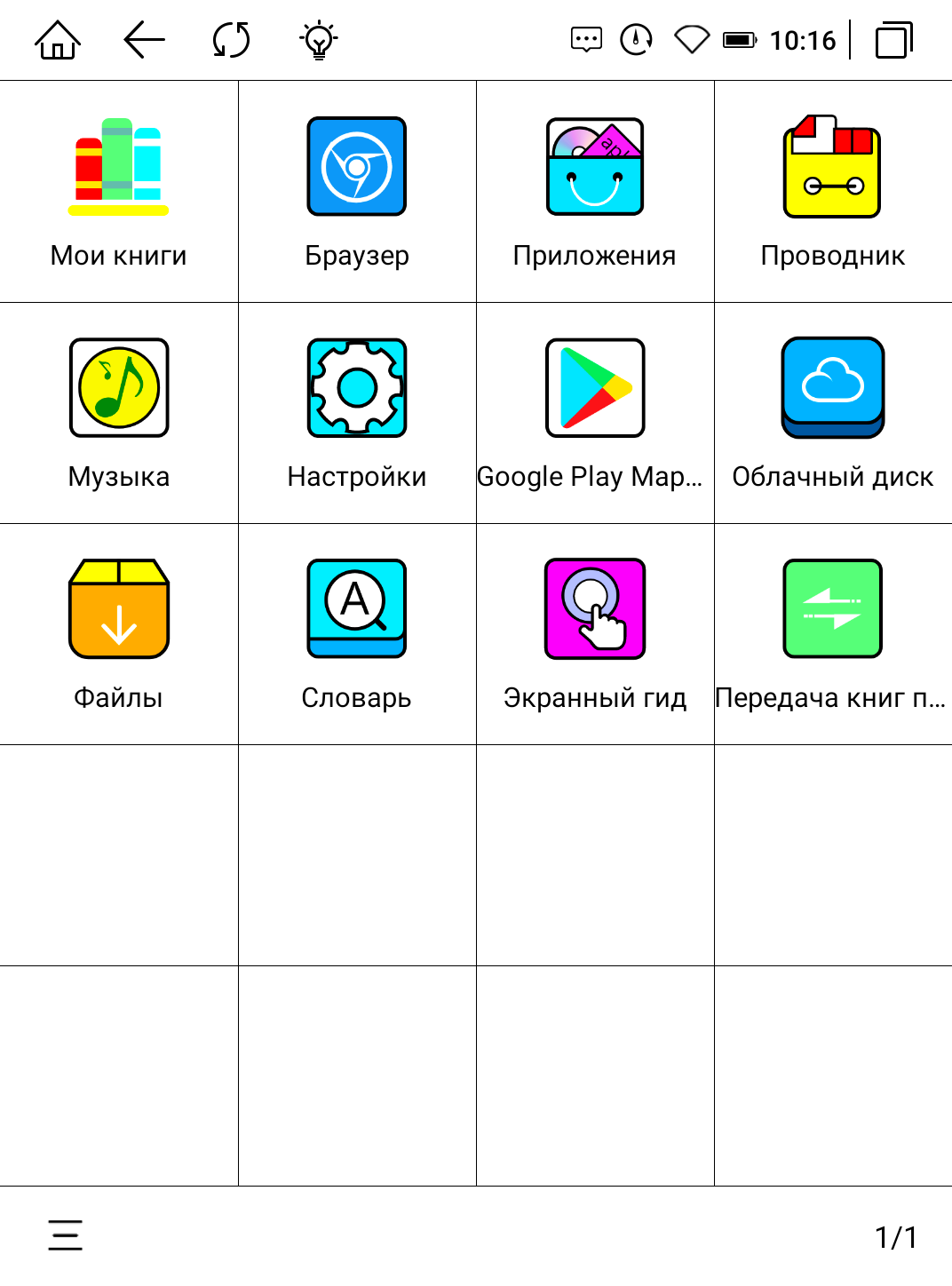Launch the Браузер app
Screen dimensions: 952x1286
click(x=356, y=167)
